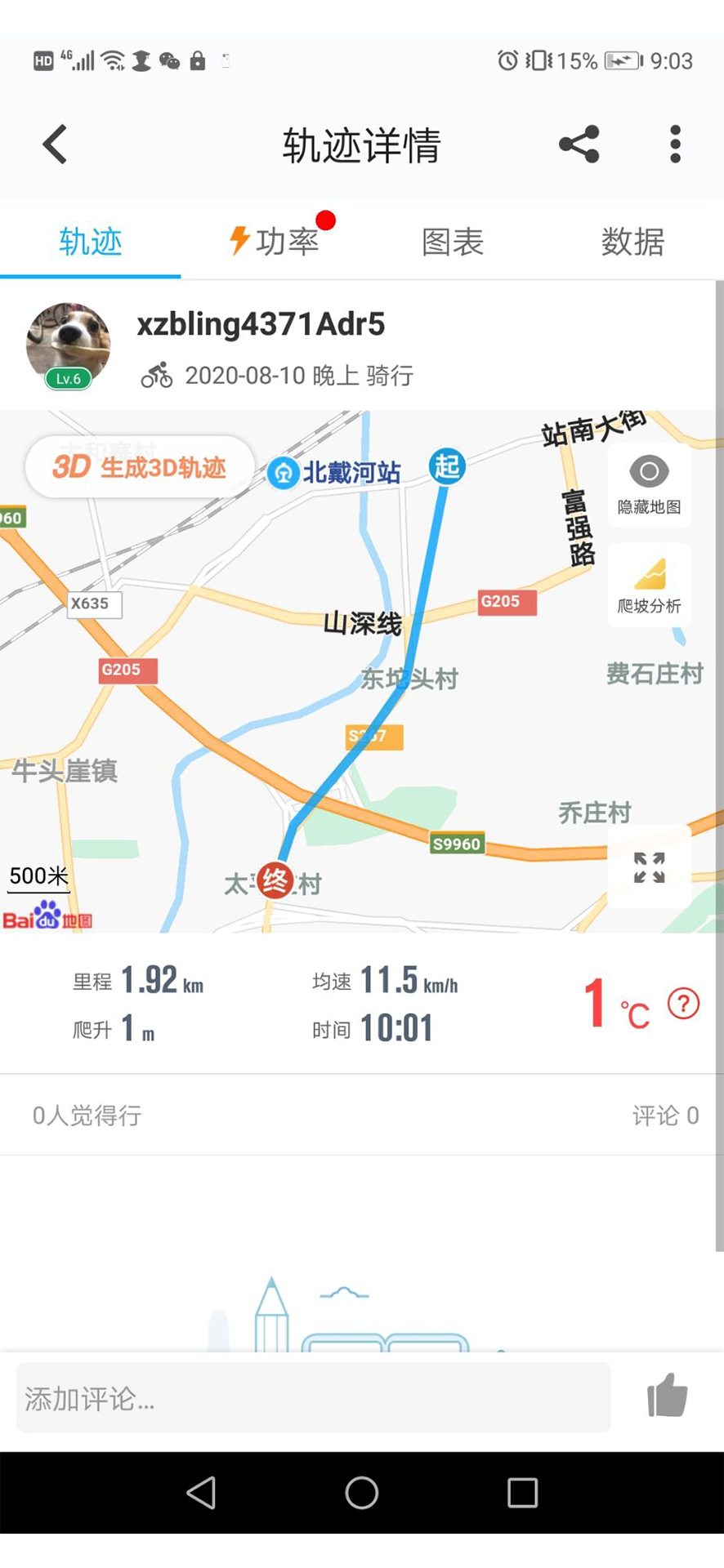Open the three-dot overflow menu
This screenshot has height=1568, width=724.
click(x=675, y=145)
